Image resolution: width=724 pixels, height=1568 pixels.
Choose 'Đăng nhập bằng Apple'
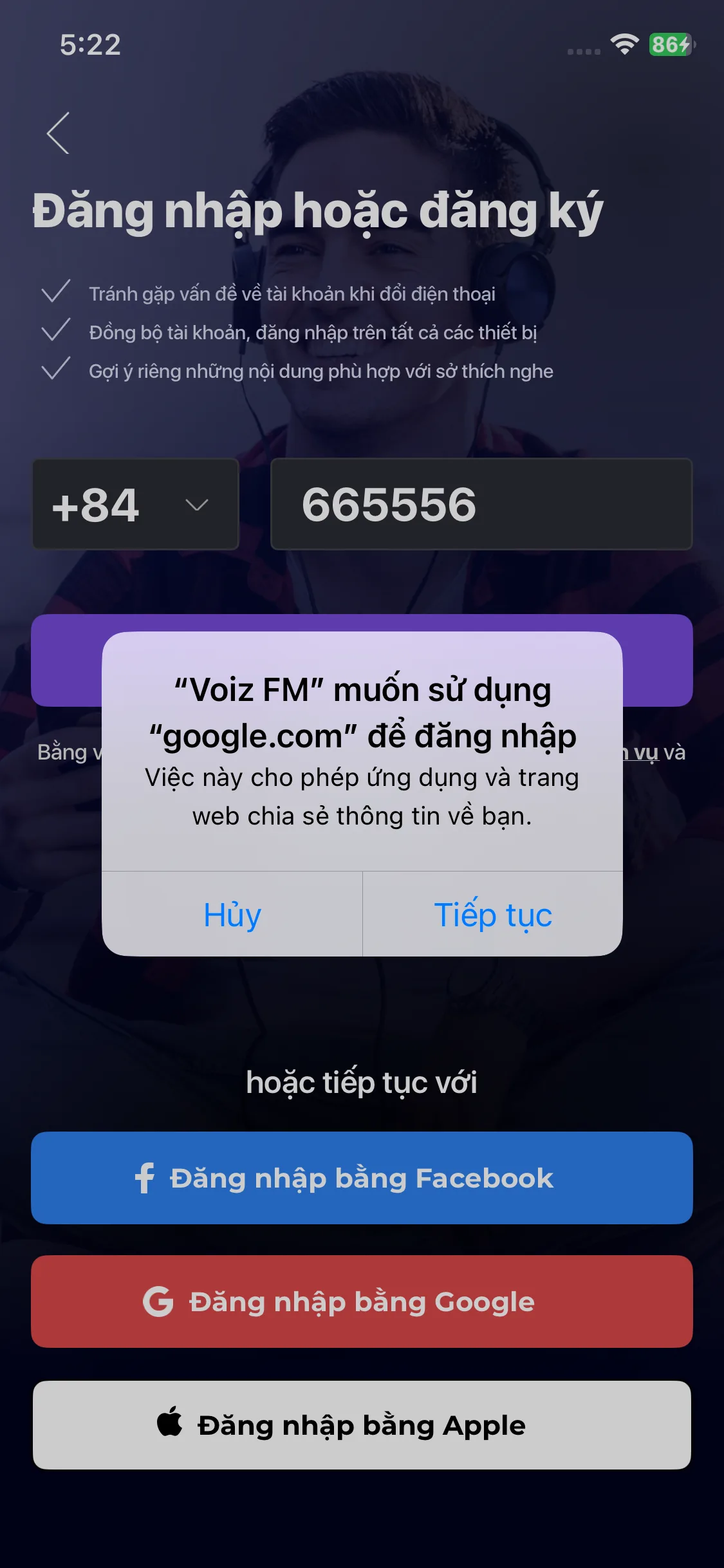(x=362, y=1424)
